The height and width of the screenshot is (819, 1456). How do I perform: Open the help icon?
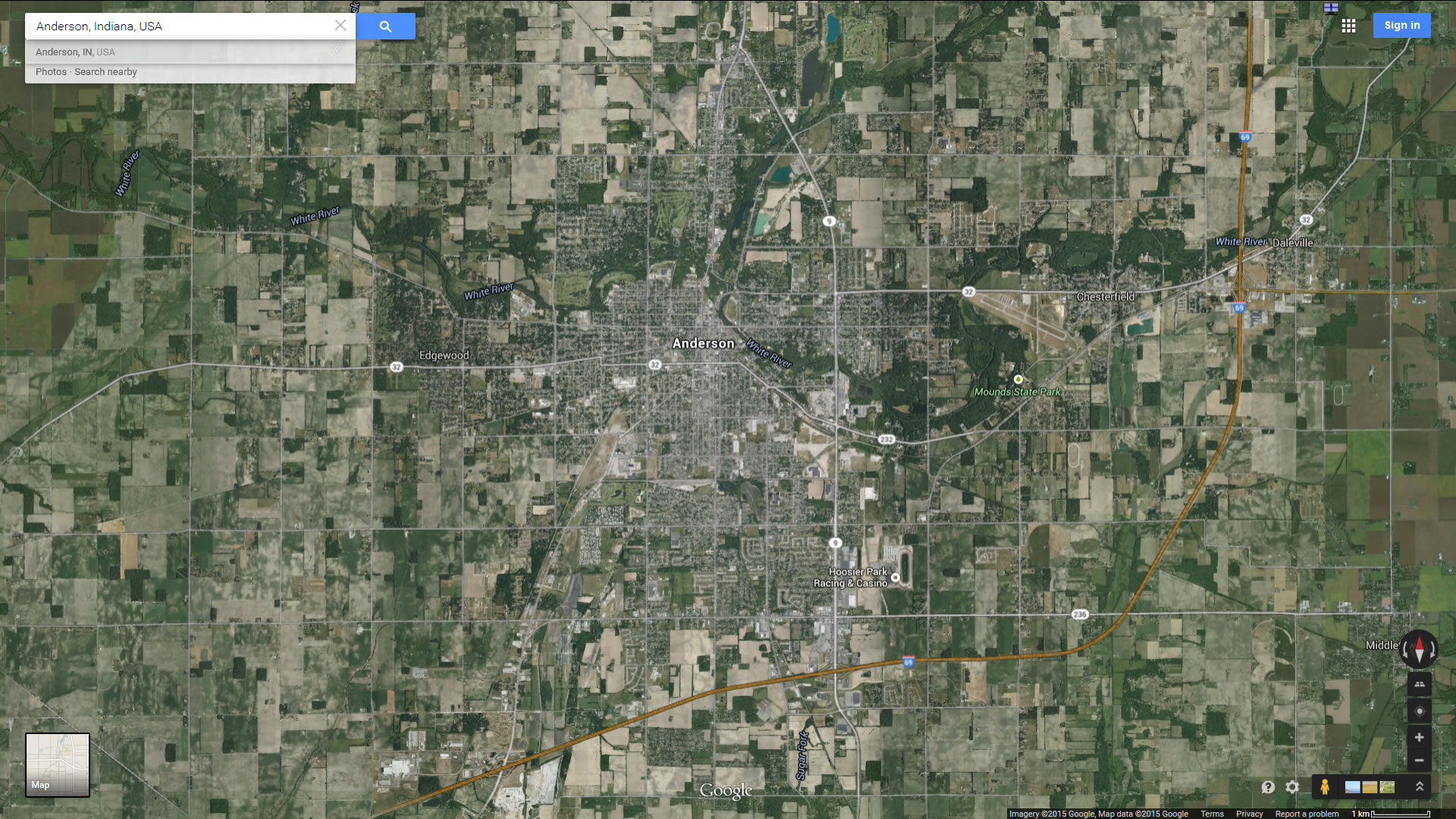(1268, 787)
